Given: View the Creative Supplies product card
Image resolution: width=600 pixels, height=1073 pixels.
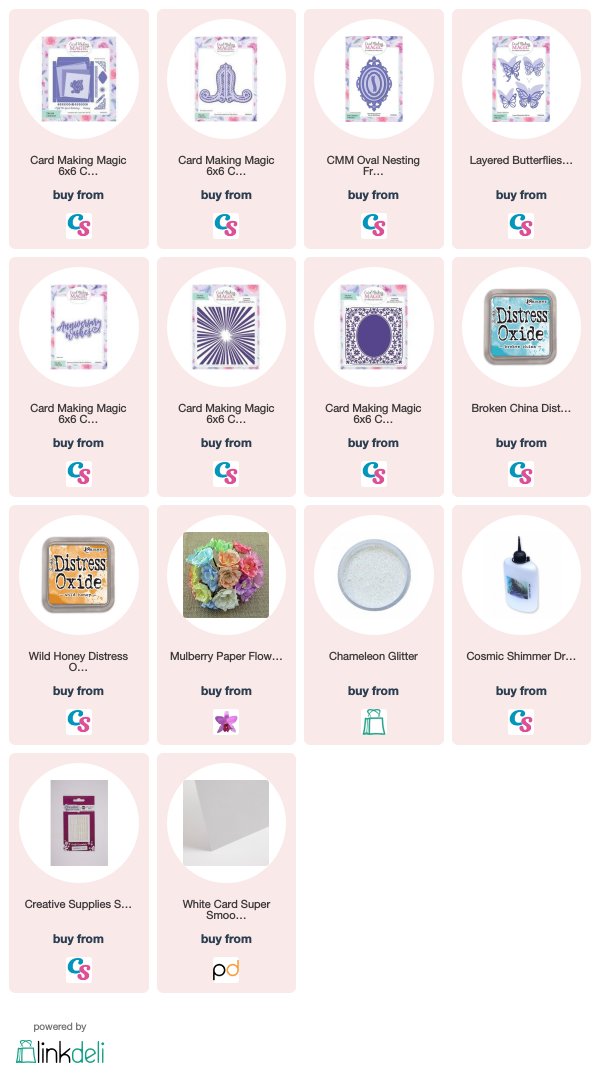Looking at the screenshot, I should click(x=79, y=873).
